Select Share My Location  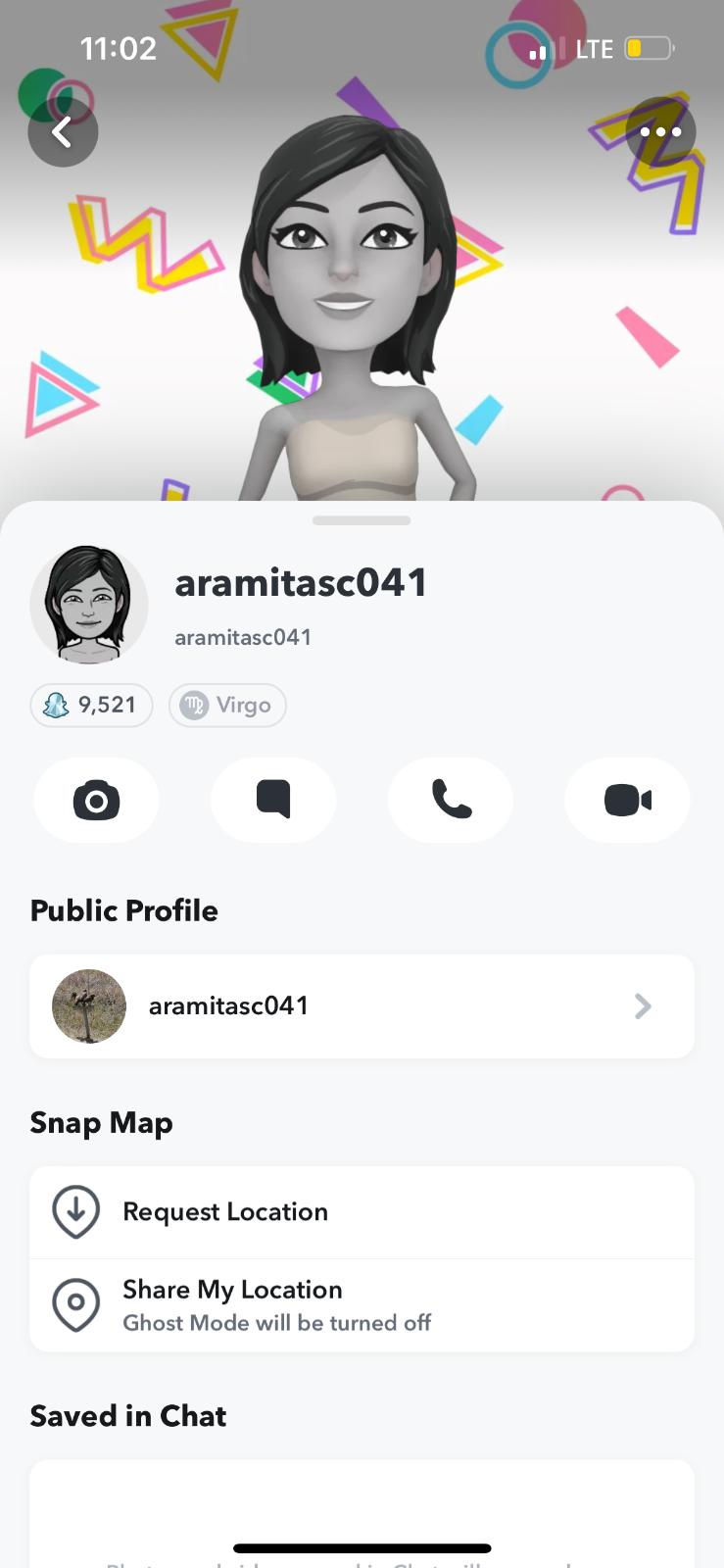coord(362,1305)
